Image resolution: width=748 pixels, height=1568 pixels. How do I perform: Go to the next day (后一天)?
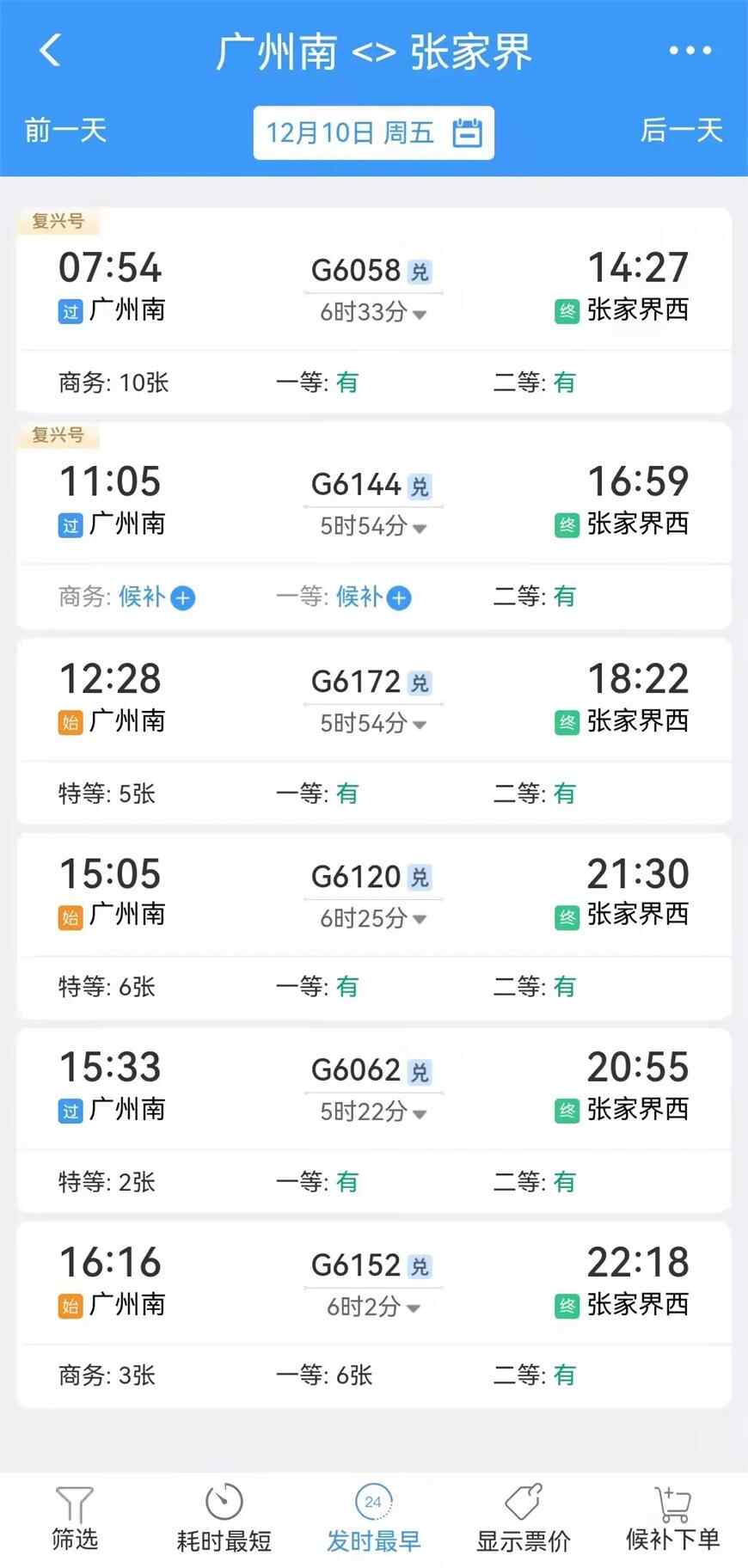[x=681, y=131]
